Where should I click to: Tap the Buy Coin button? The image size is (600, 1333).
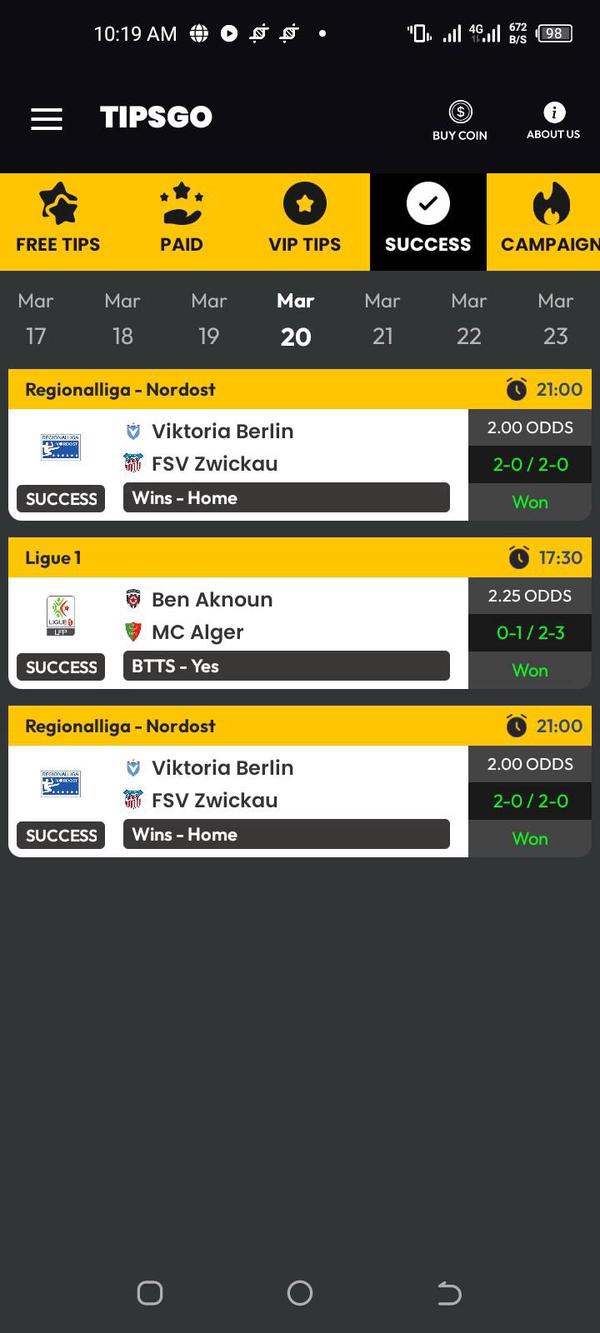[460, 120]
